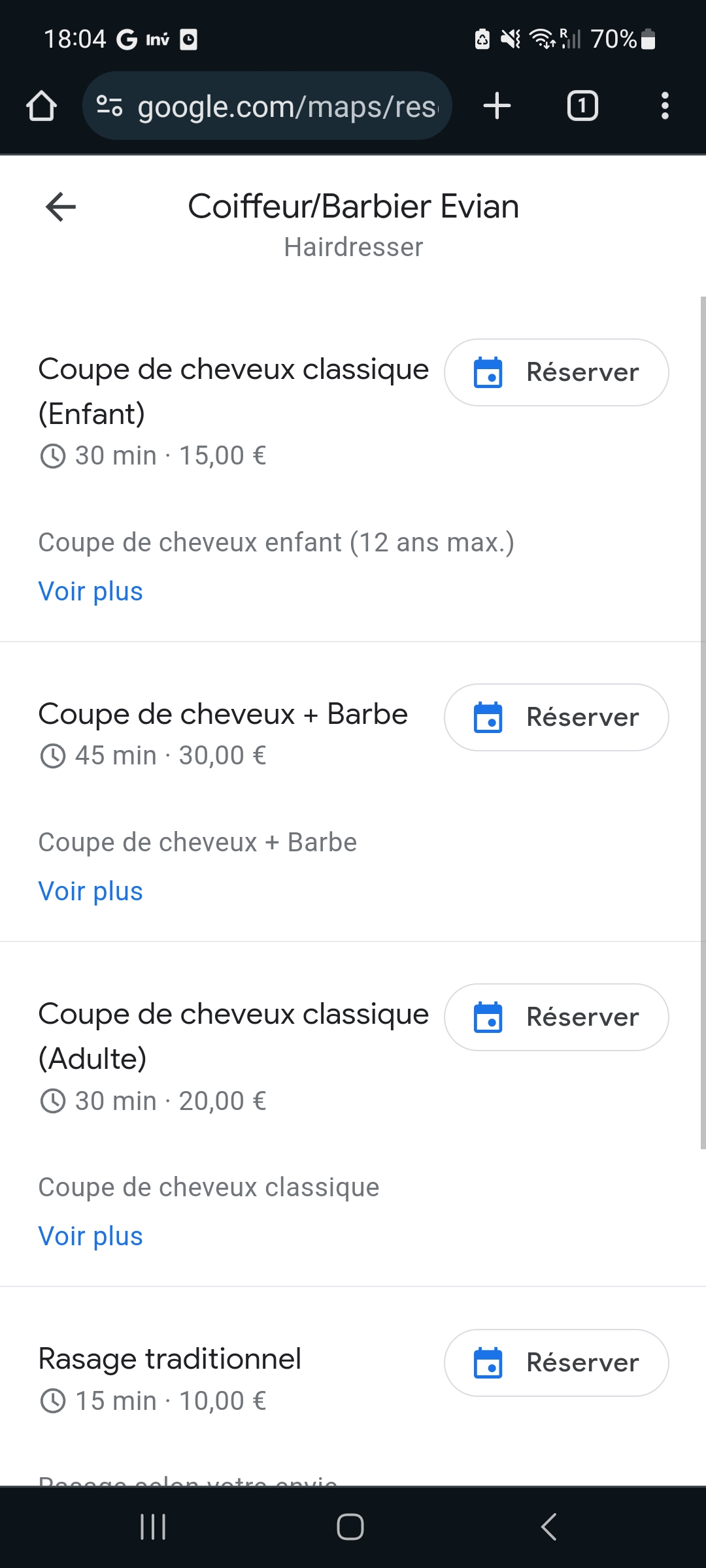Show the open tabs switcher
This screenshot has width=706, height=1568.
[582, 106]
